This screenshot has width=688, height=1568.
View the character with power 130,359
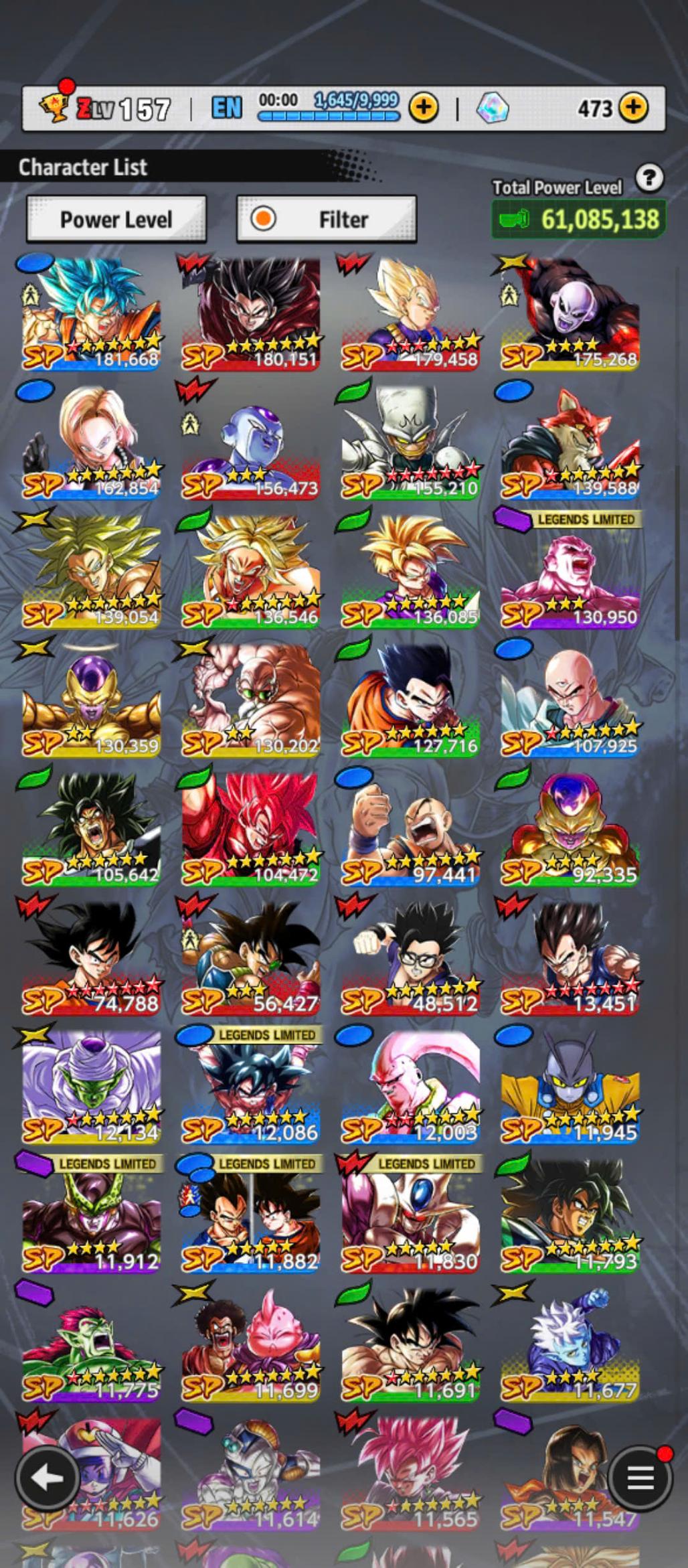(92, 700)
